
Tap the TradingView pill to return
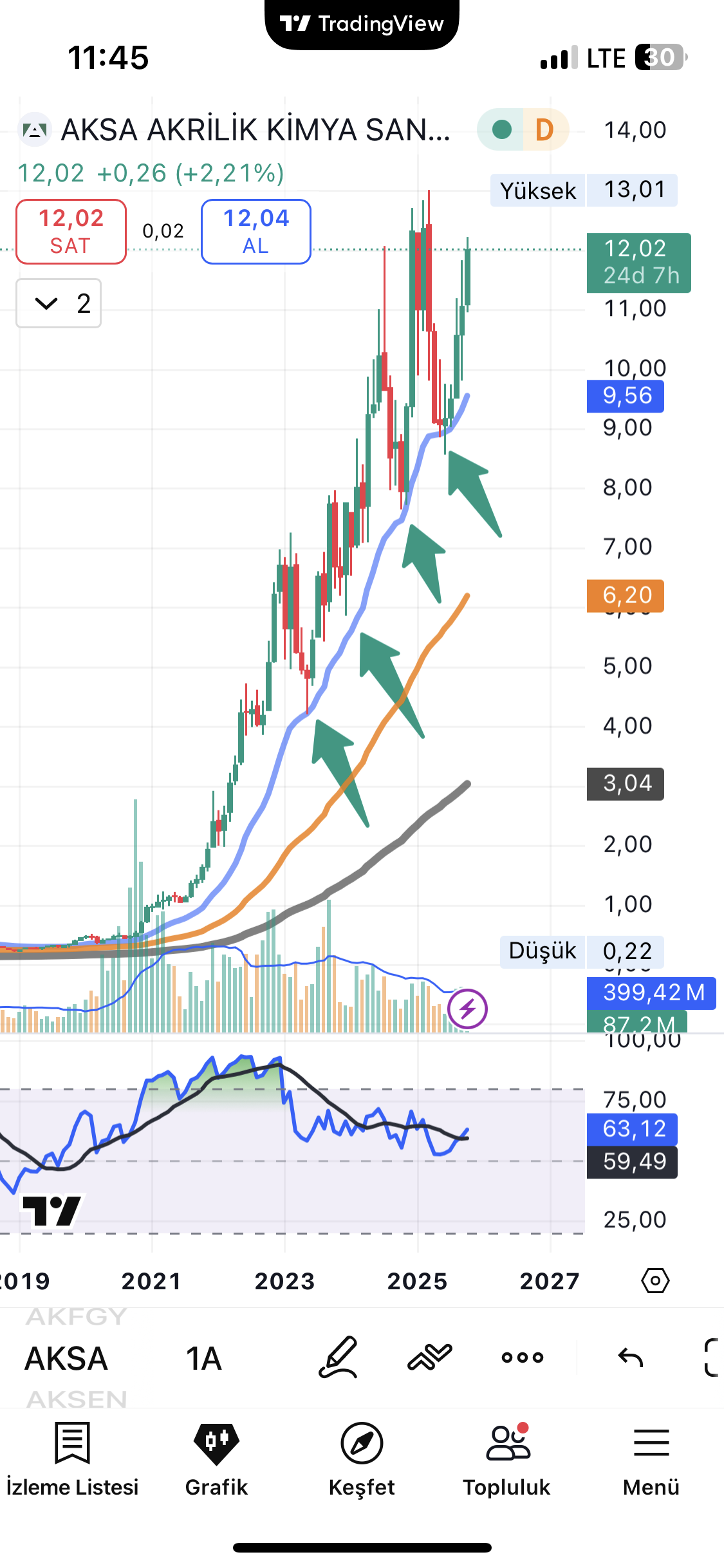[362, 24]
